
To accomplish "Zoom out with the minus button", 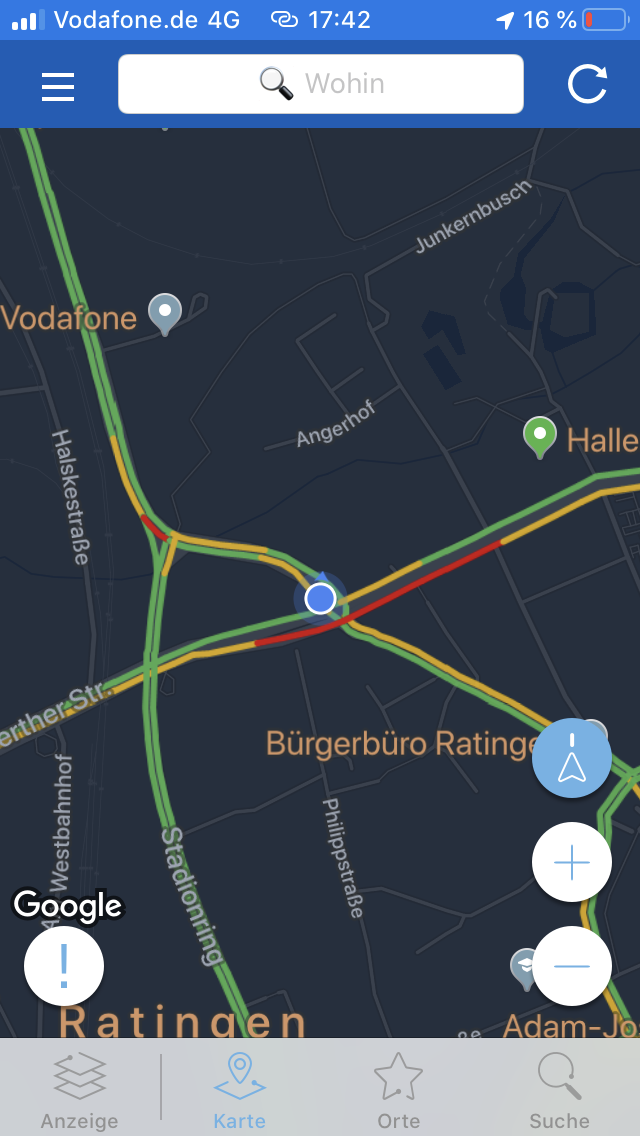I will click(571, 966).
